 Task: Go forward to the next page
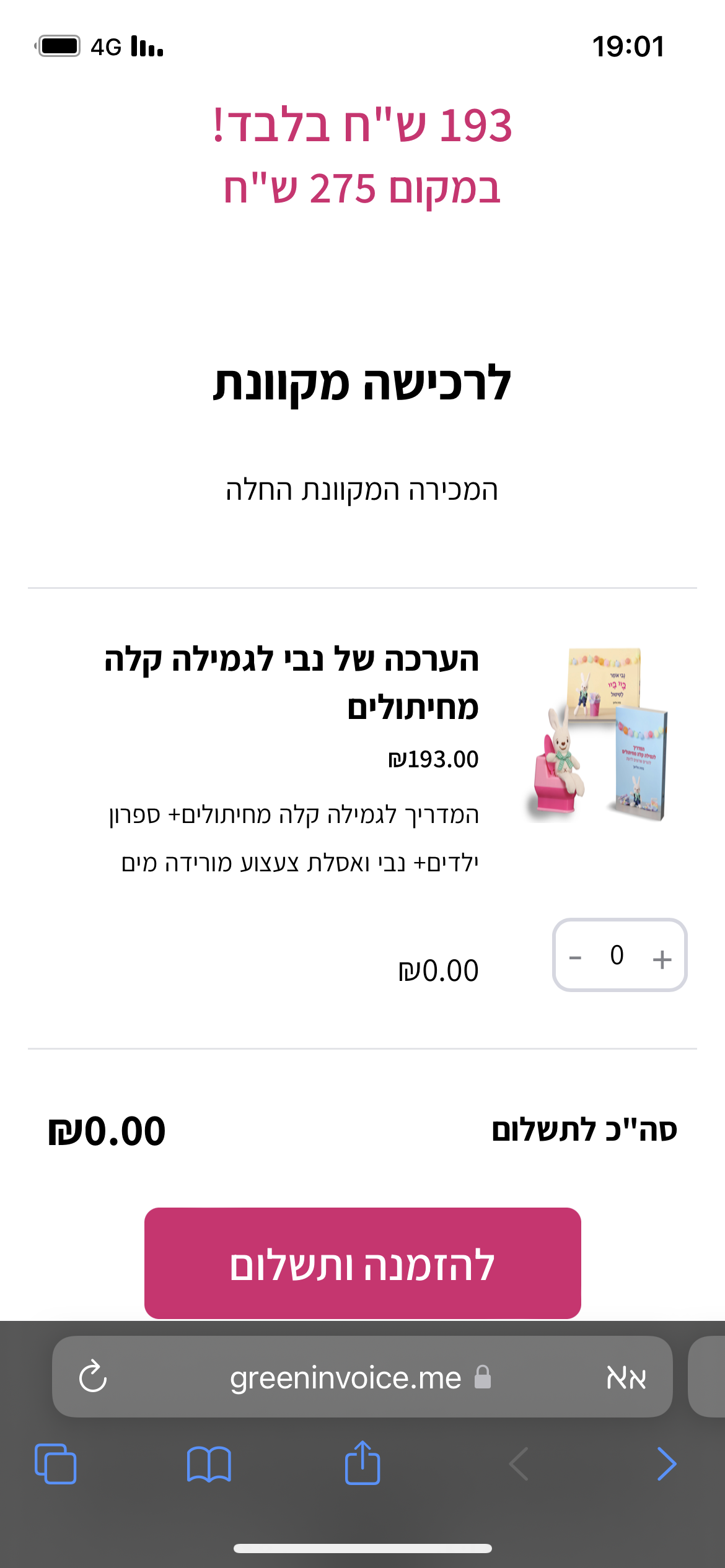click(x=666, y=1464)
